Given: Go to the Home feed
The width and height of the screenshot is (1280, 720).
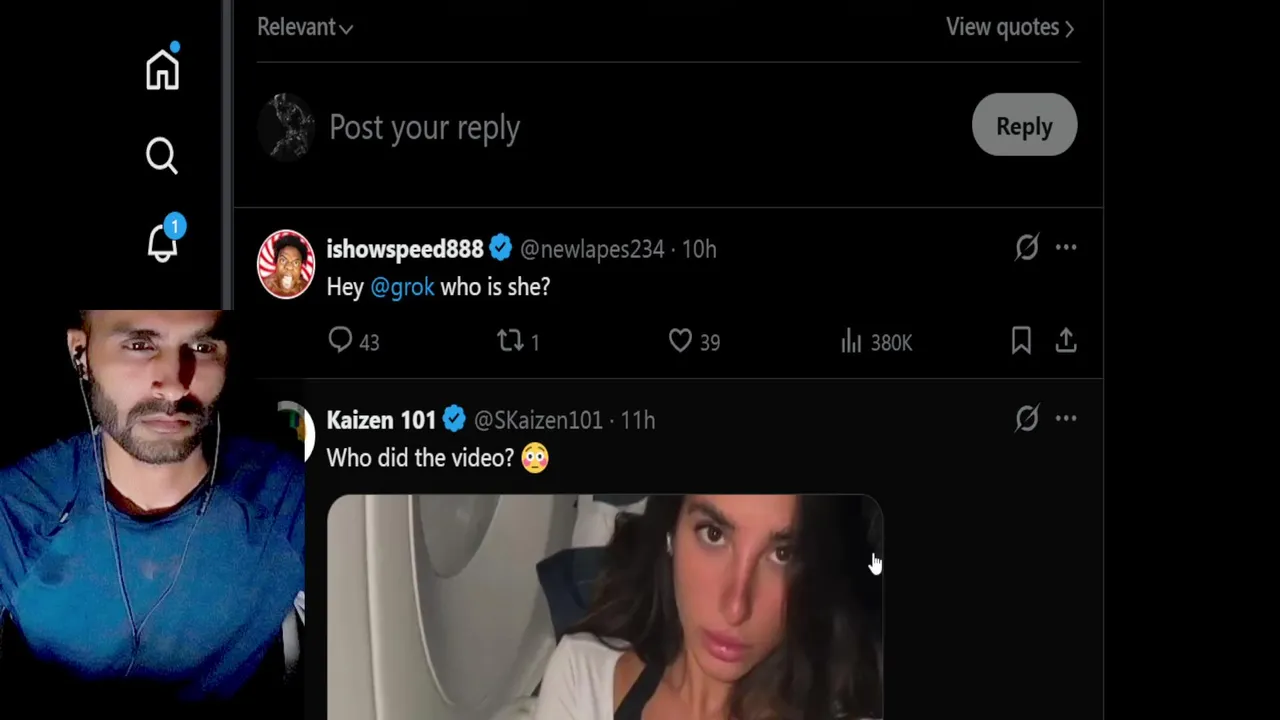Looking at the screenshot, I should 162,70.
